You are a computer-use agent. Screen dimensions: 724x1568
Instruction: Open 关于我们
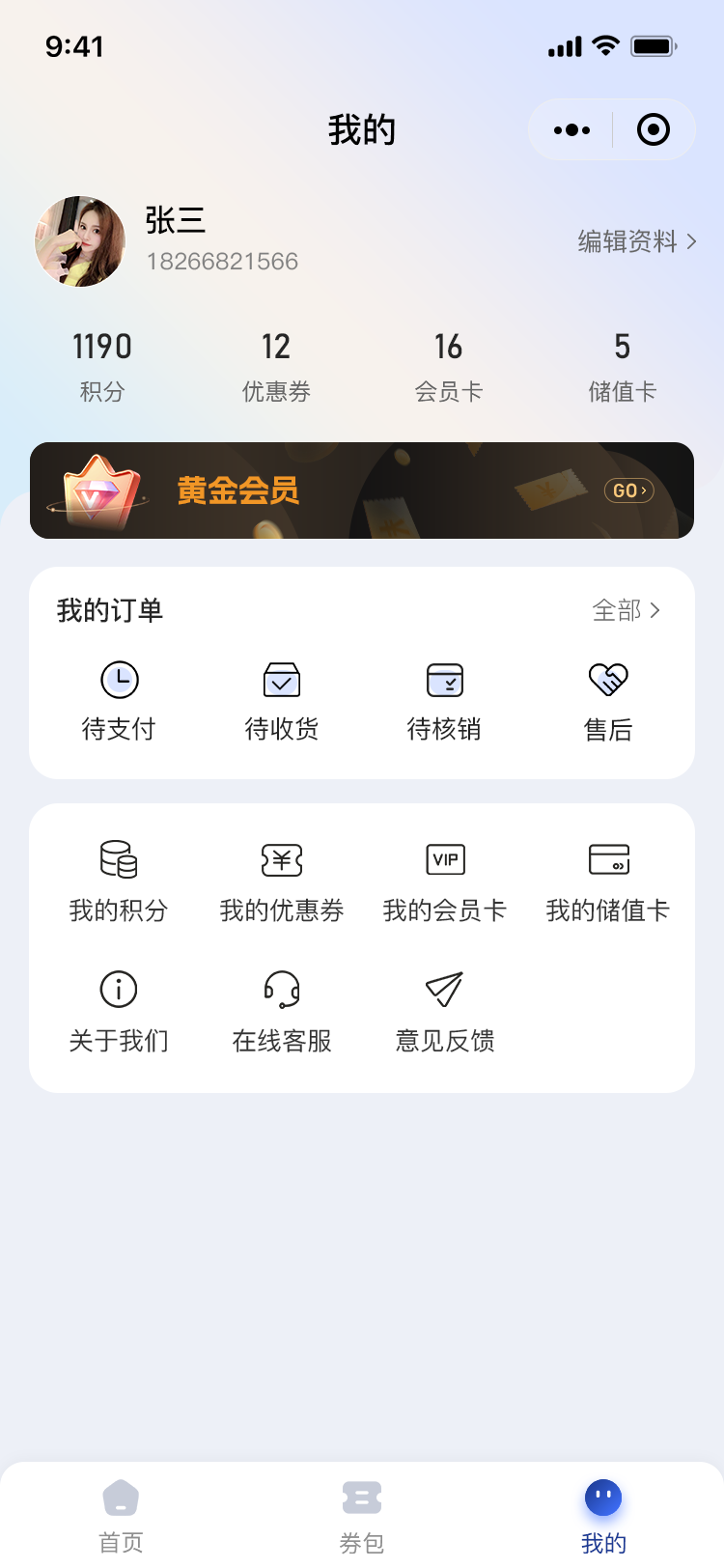tap(119, 1011)
